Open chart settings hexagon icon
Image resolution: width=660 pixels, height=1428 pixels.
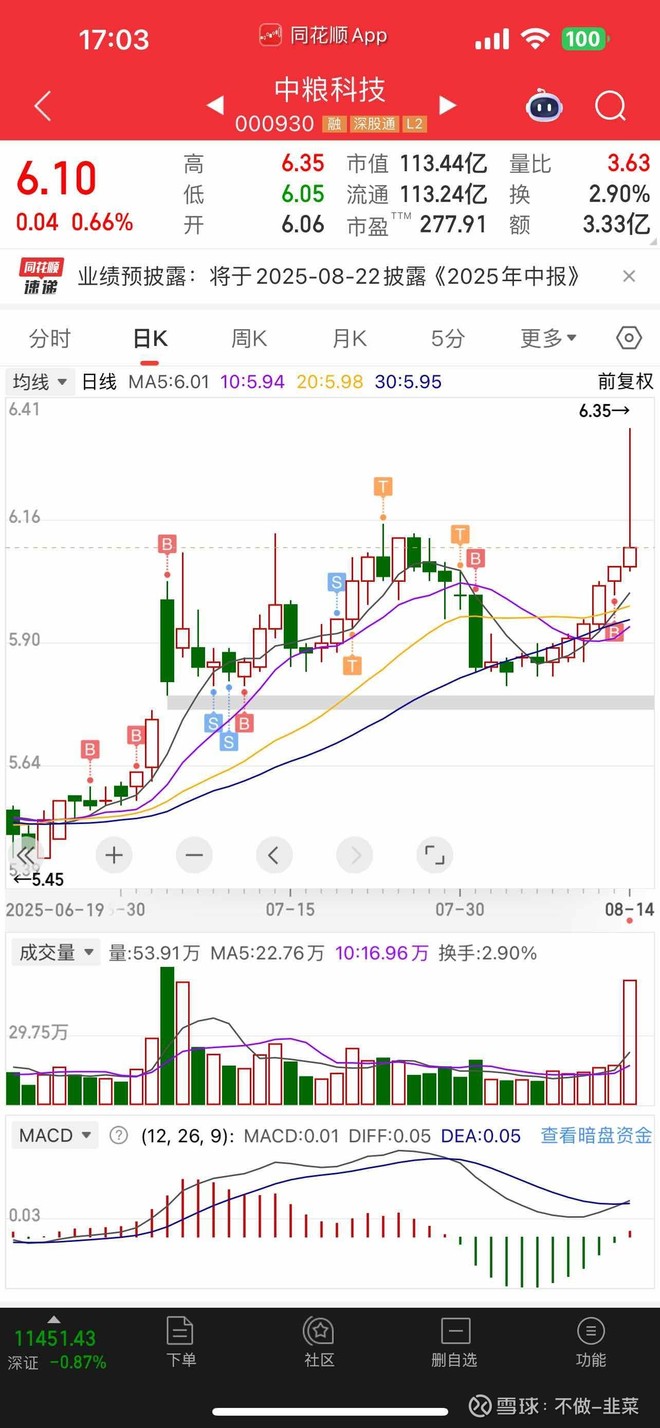[628, 338]
